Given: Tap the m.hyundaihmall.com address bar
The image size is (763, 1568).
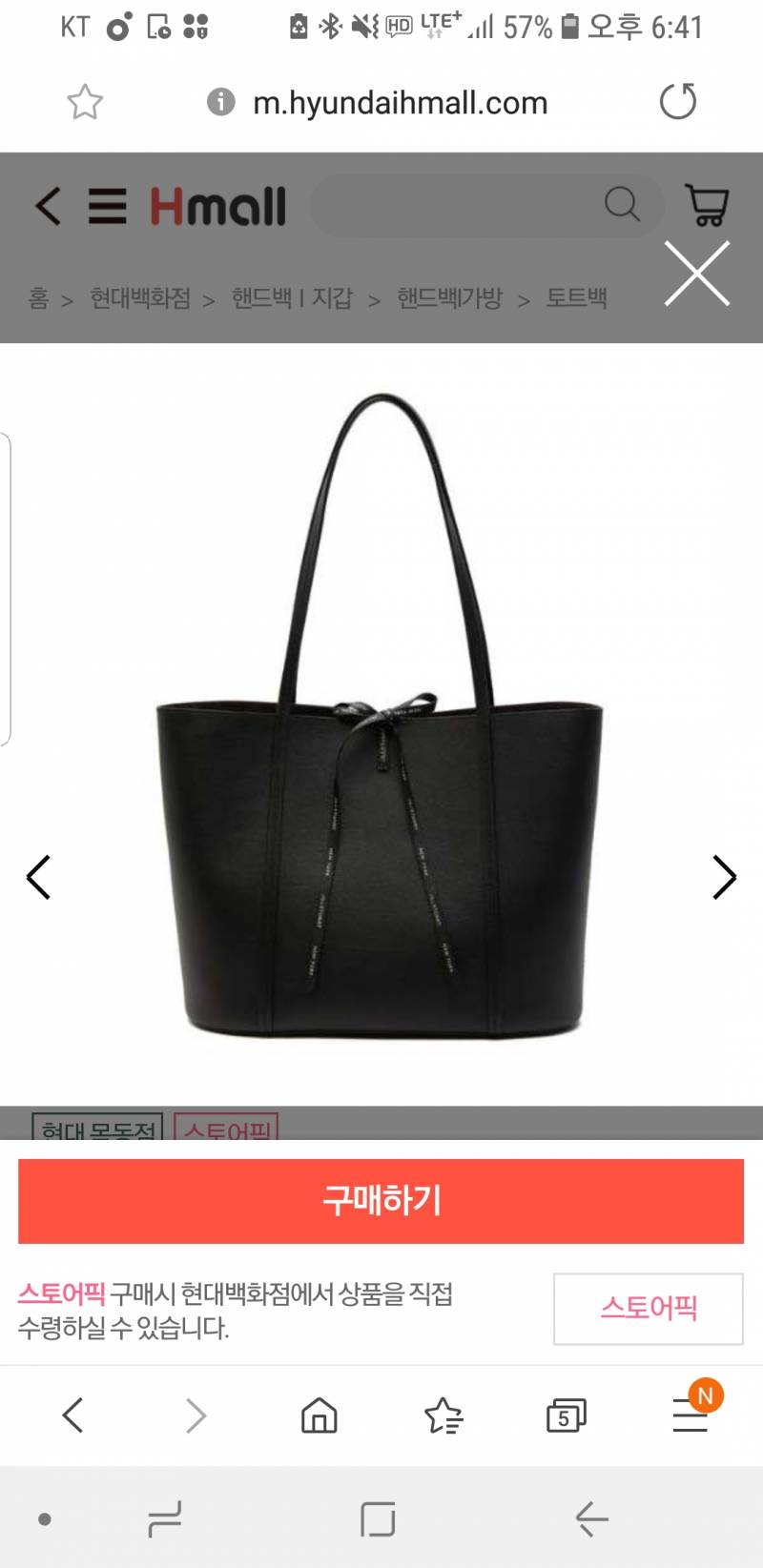Looking at the screenshot, I should pos(400,103).
